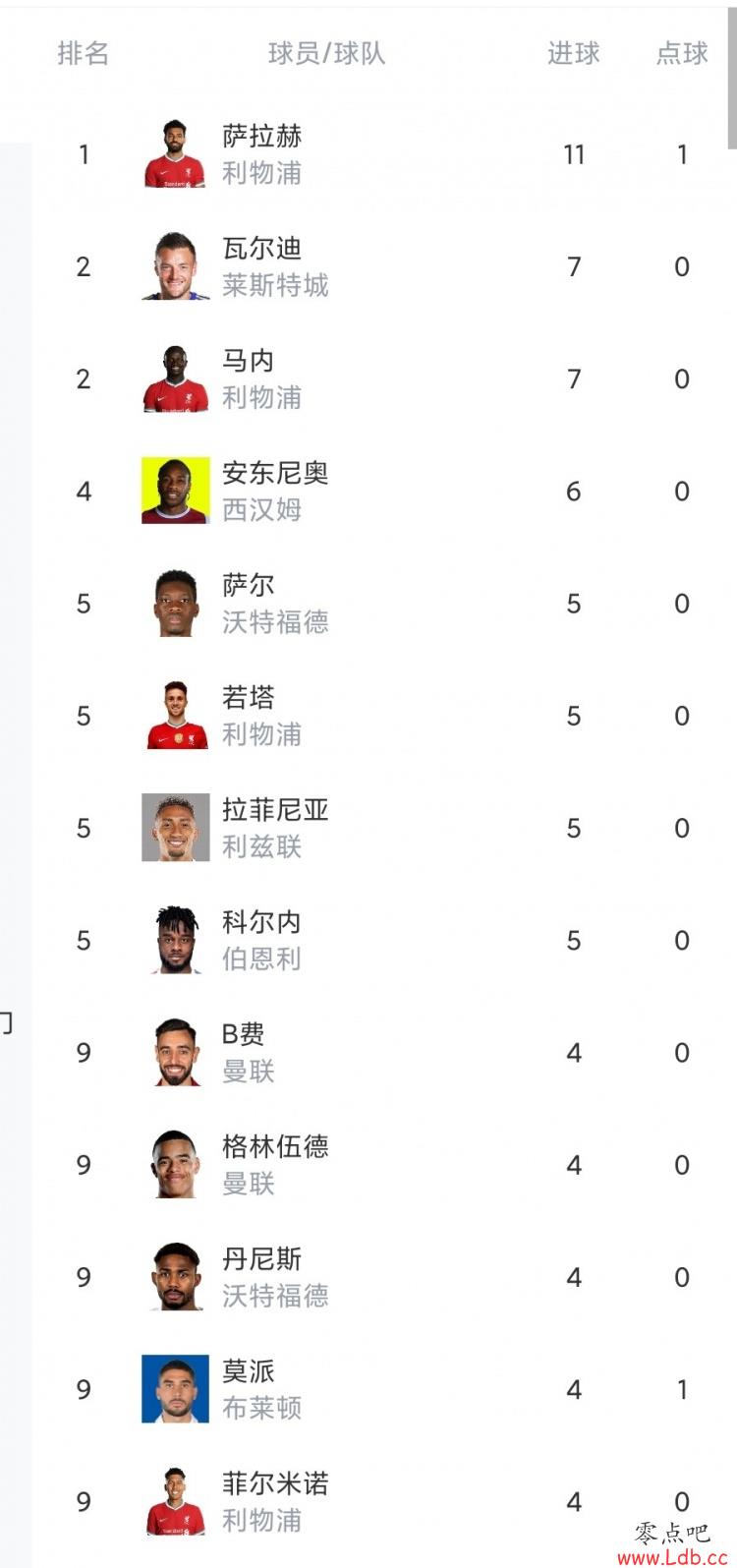Open 菲尔米诺's row
Screen dimensions: 737x1568
click(x=383, y=1501)
